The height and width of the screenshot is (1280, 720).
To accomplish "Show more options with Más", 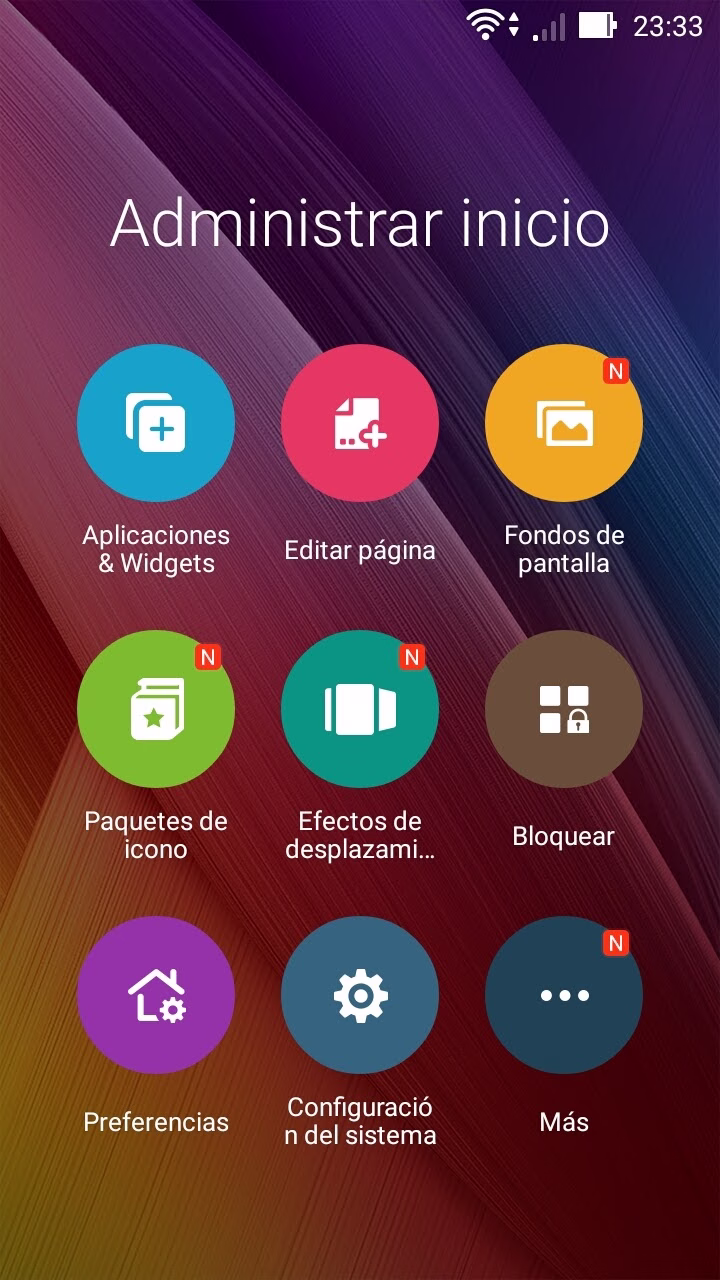I will point(564,995).
